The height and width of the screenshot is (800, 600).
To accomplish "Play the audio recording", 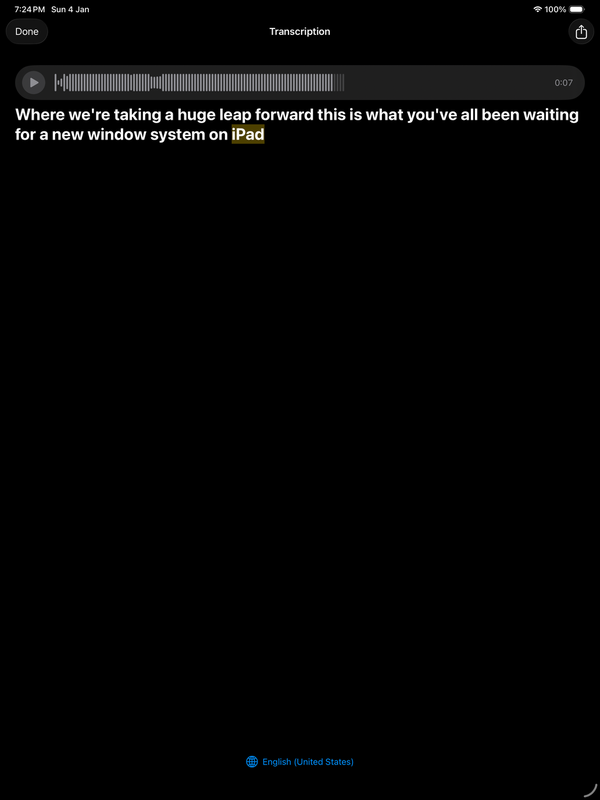I will coord(34,82).
